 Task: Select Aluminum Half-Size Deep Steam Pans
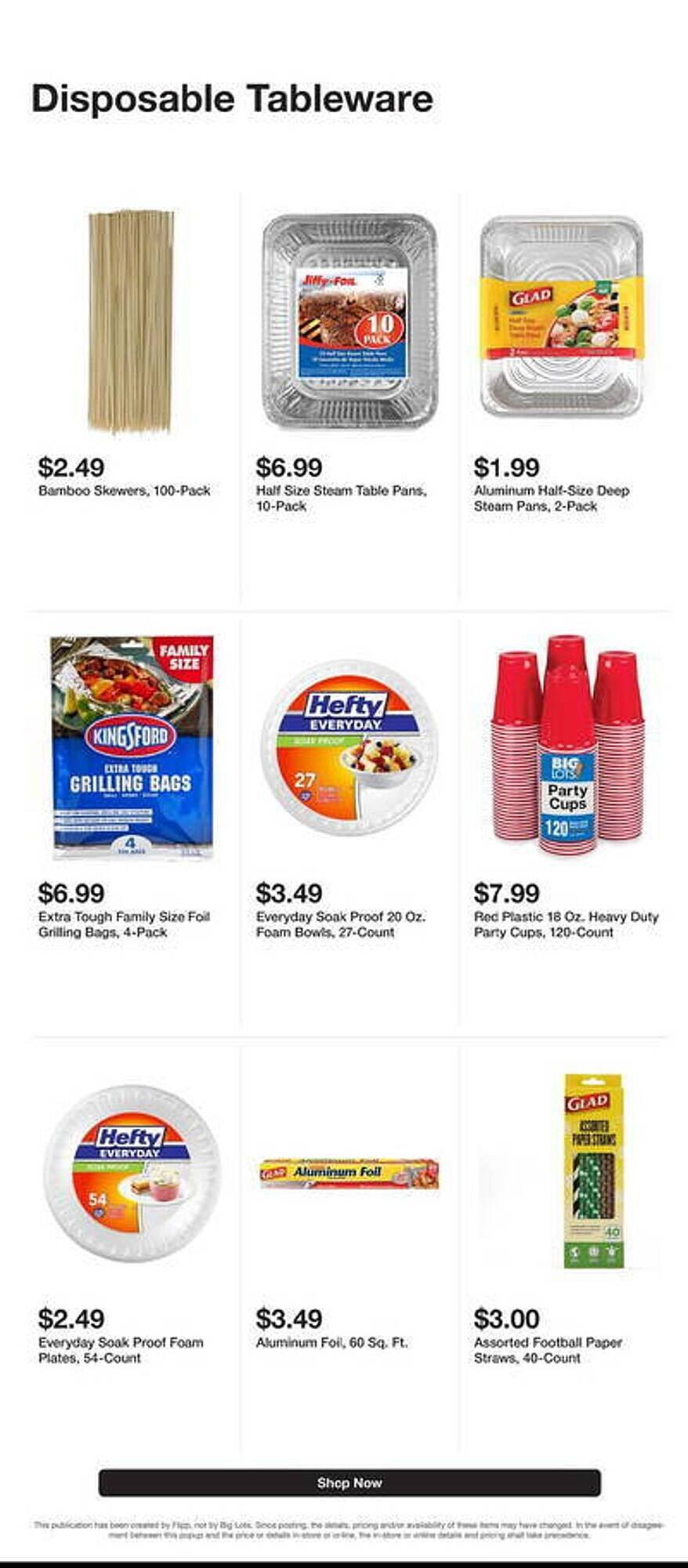point(561,318)
